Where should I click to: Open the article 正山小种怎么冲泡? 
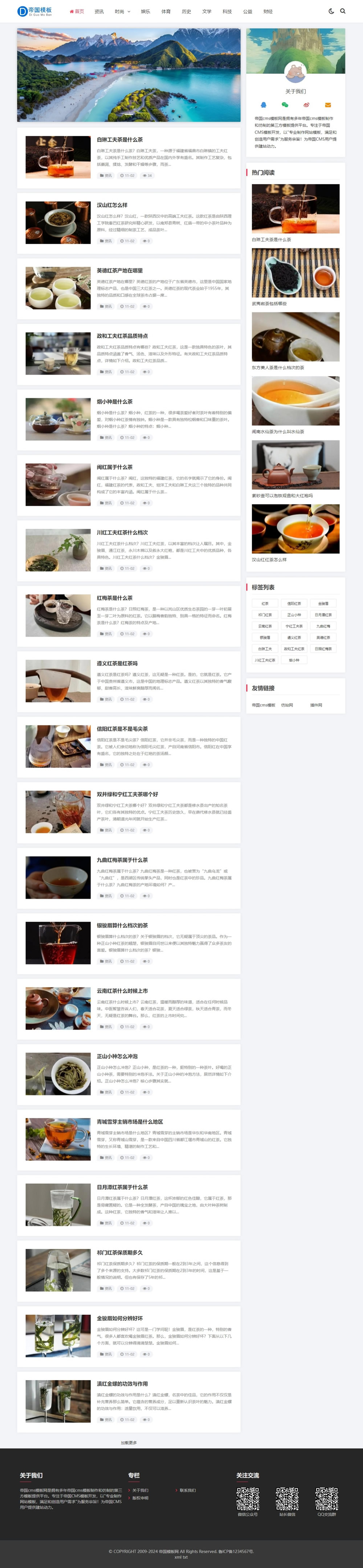point(117,1056)
